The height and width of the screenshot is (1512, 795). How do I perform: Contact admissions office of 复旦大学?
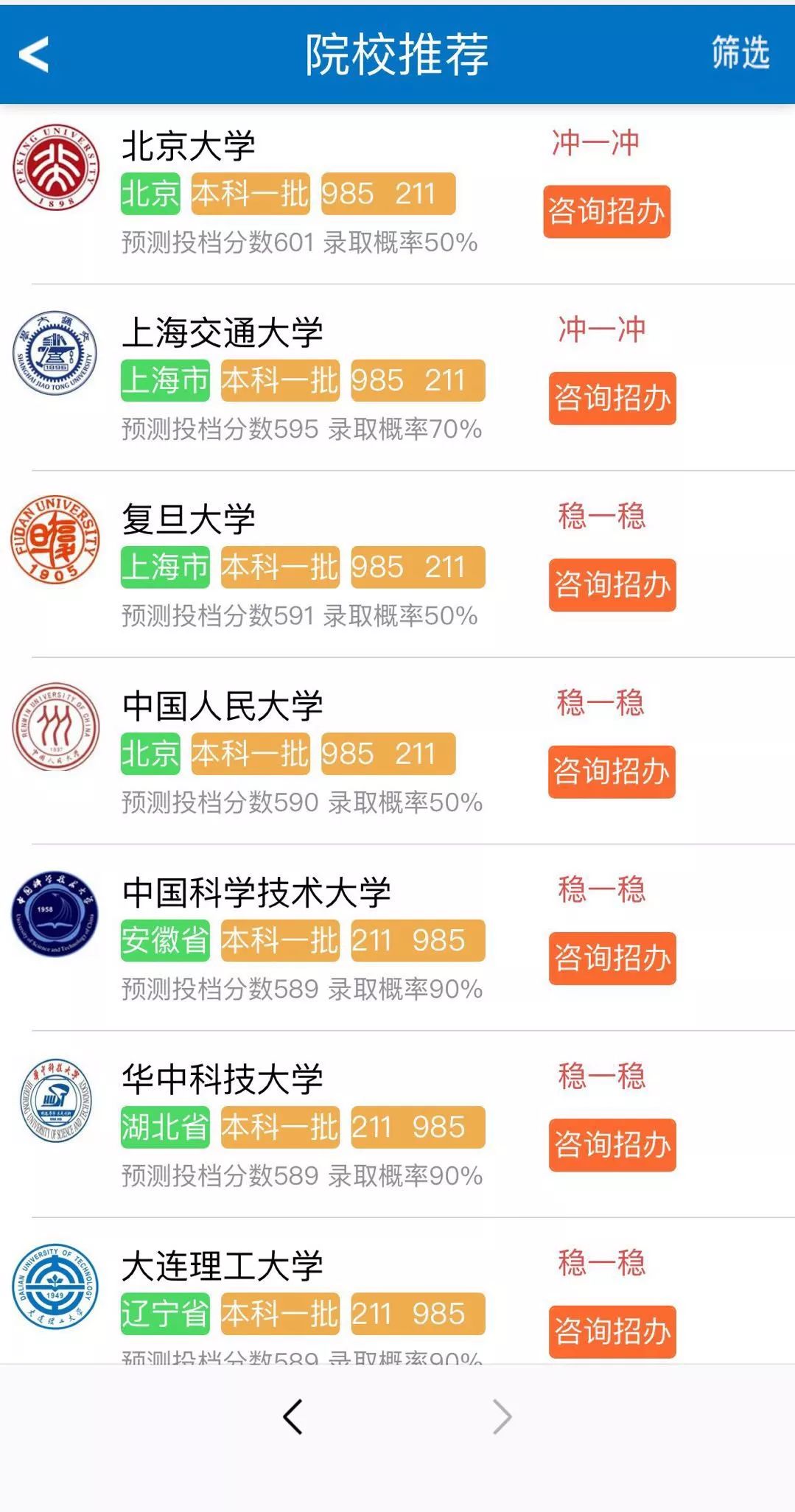[612, 585]
